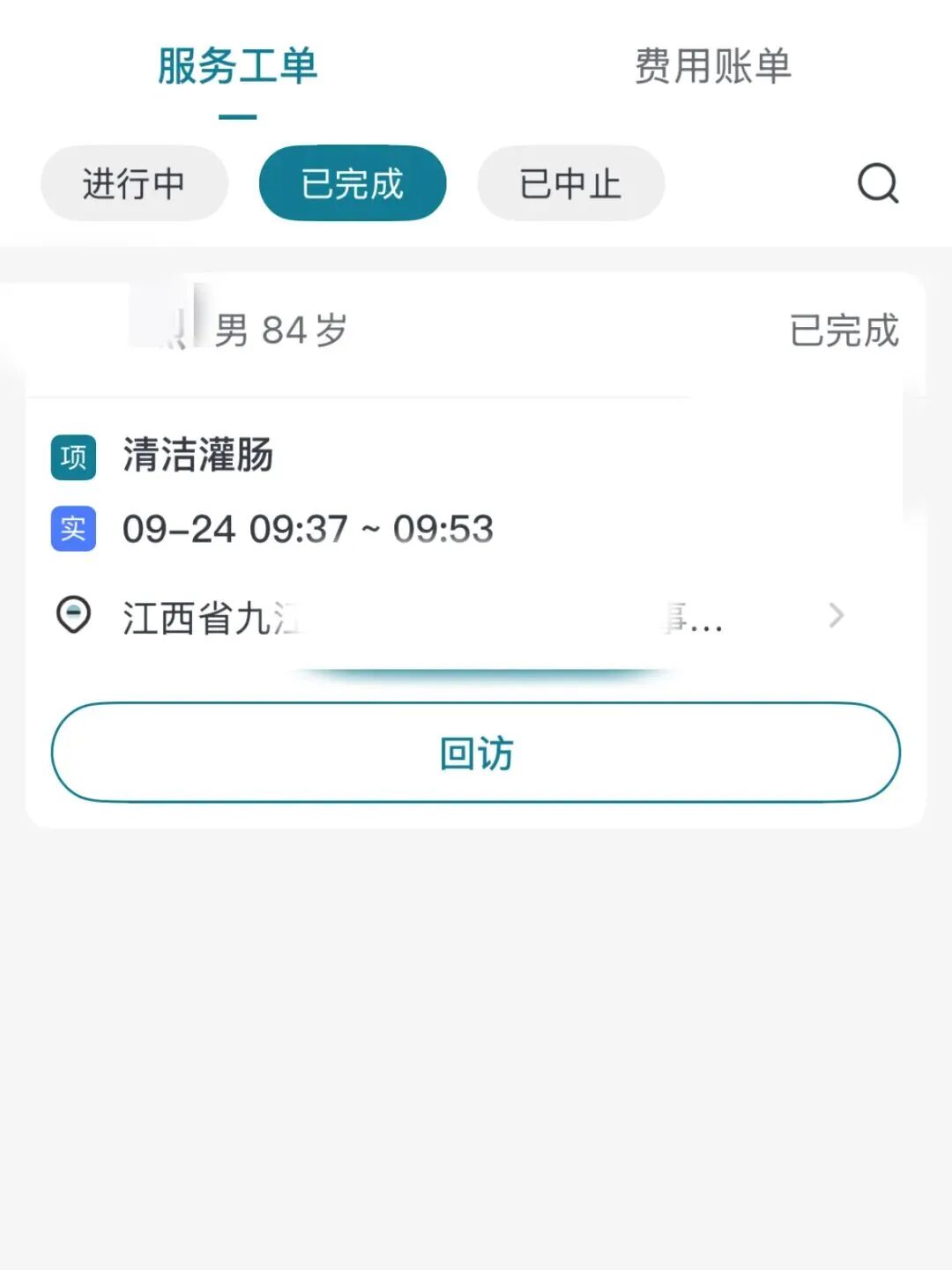Stay on the 服务工单 tab

(236, 67)
